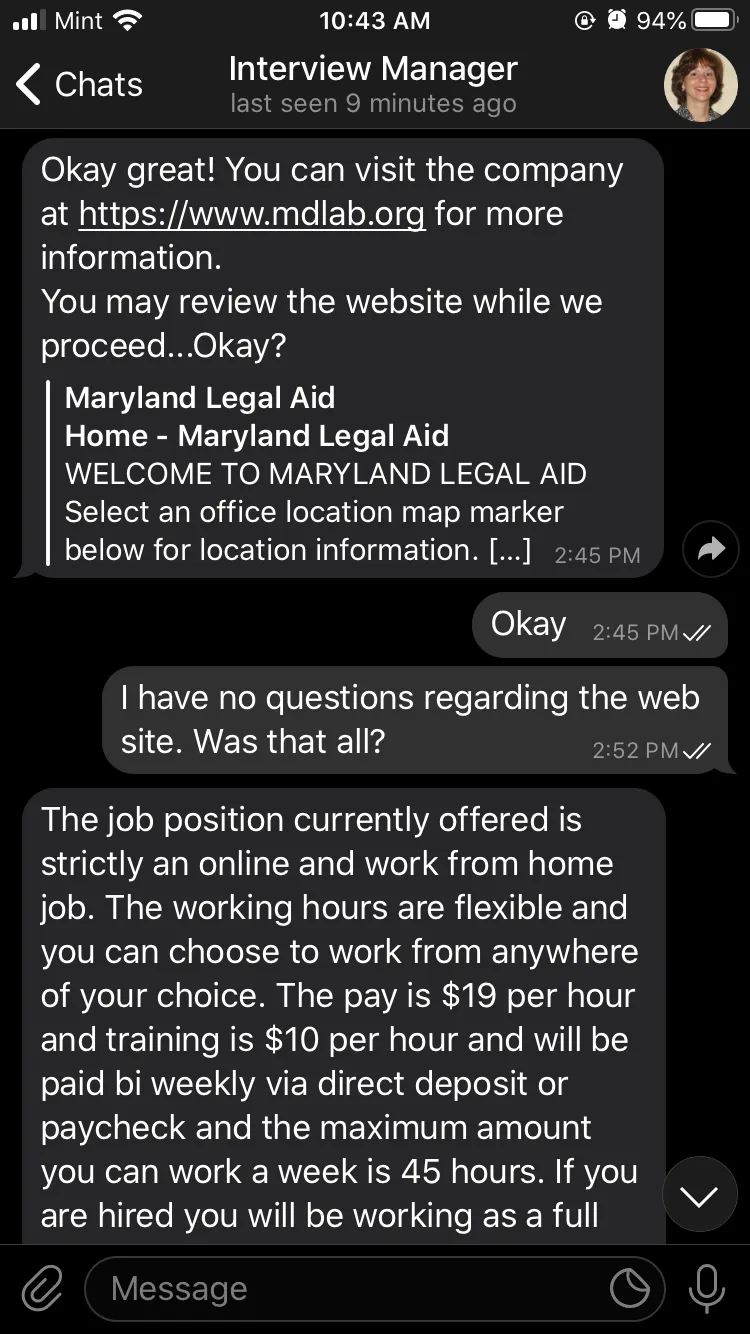Open the sticker panel icon
Viewport: 750px width, 1334px height.
click(x=630, y=1289)
